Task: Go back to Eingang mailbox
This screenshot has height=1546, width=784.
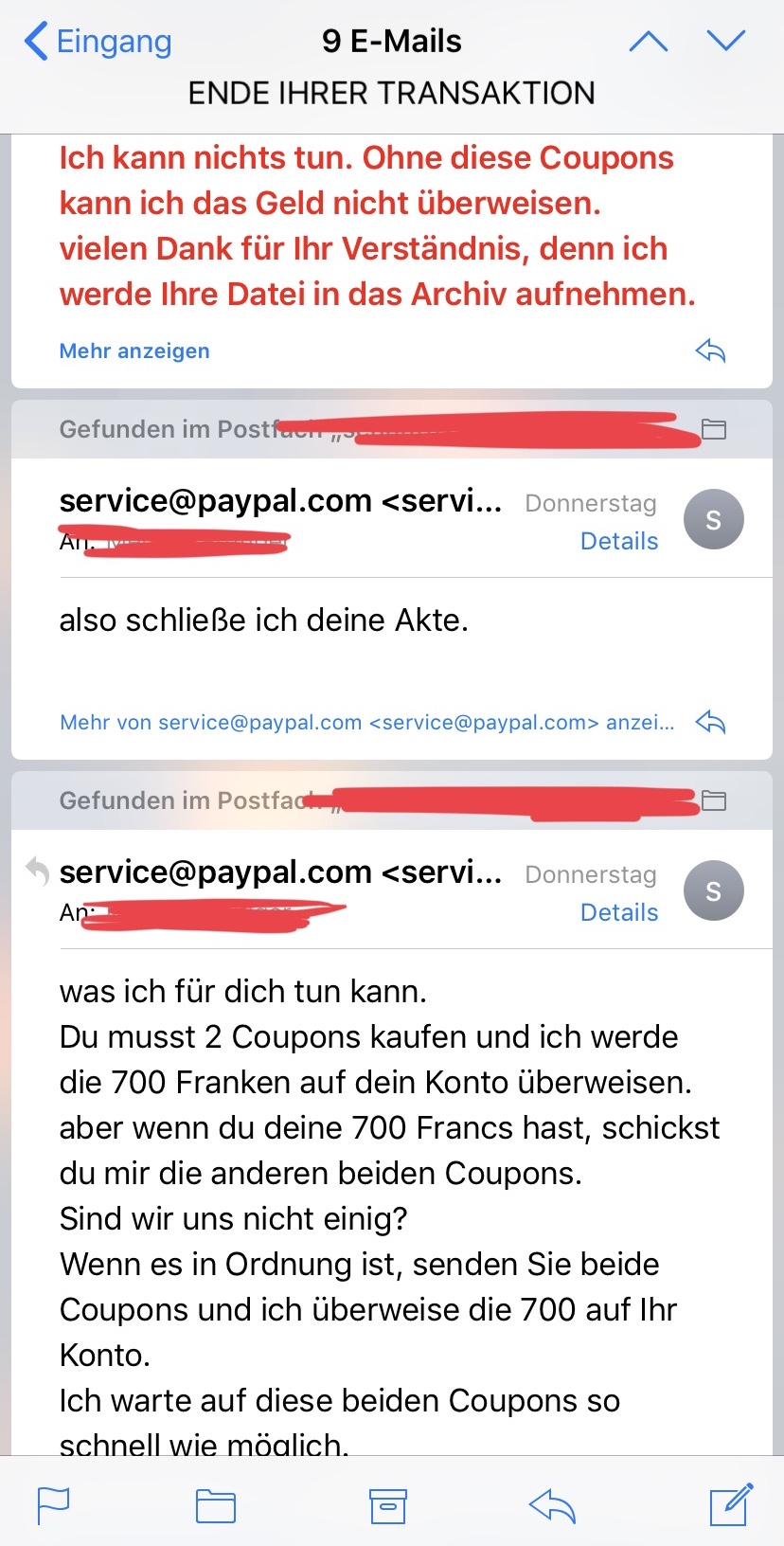Action: 98,42
